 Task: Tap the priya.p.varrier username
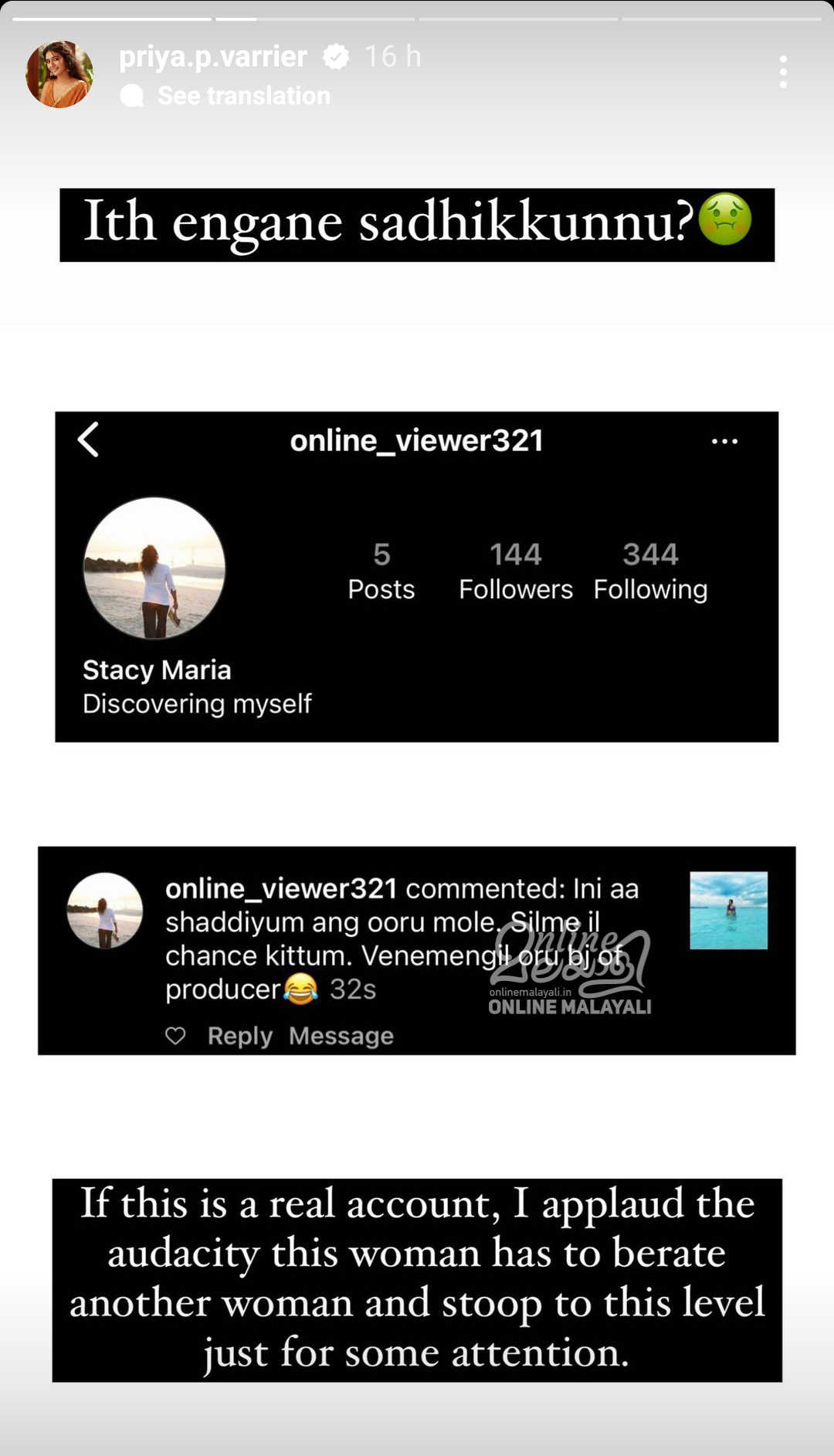tap(213, 56)
